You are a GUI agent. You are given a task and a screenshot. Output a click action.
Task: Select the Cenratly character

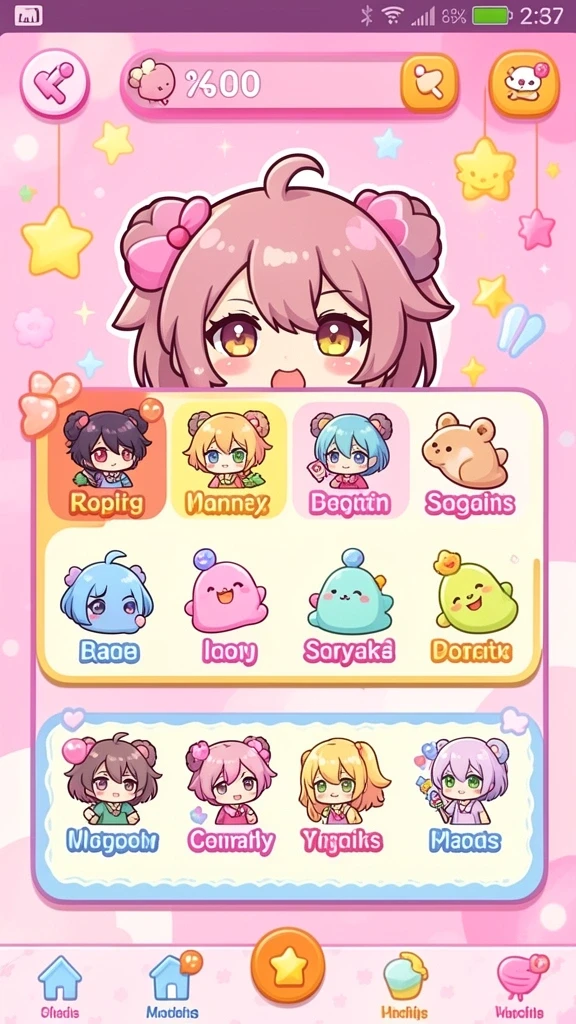(231, 793)
